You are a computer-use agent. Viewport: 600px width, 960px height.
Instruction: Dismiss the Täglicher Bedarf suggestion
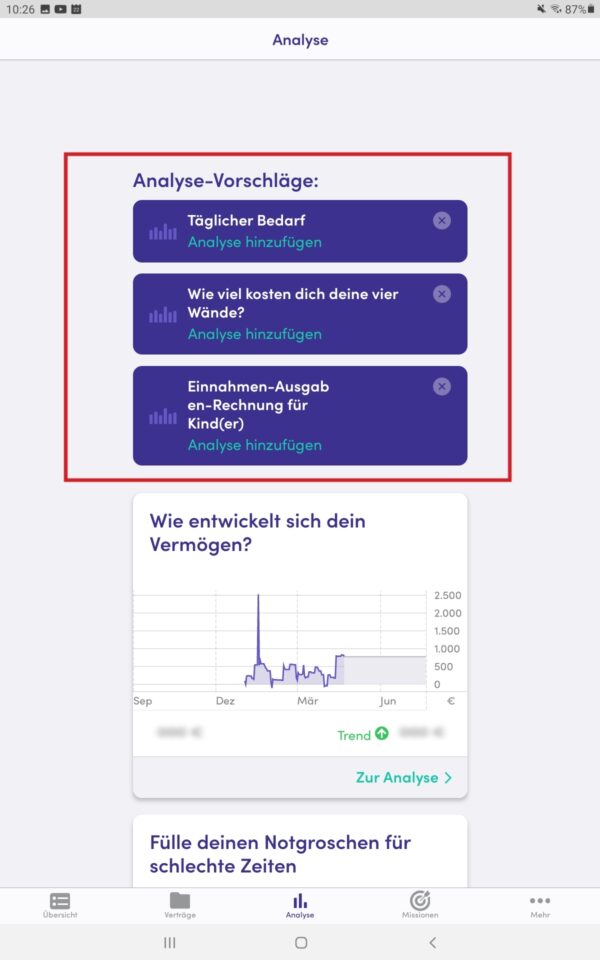(x=441, y=221)
